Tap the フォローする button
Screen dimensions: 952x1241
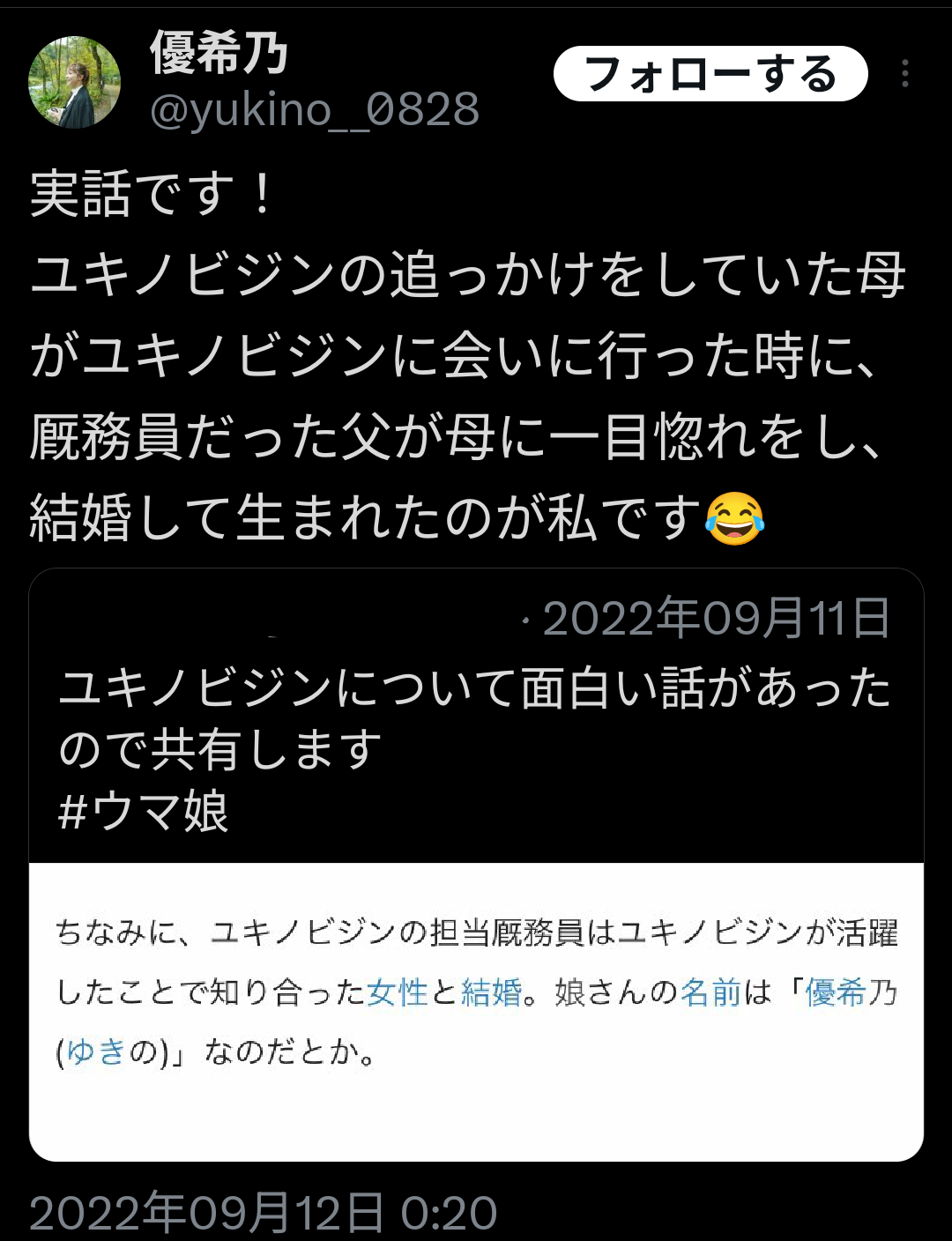[x=710, y=74]
